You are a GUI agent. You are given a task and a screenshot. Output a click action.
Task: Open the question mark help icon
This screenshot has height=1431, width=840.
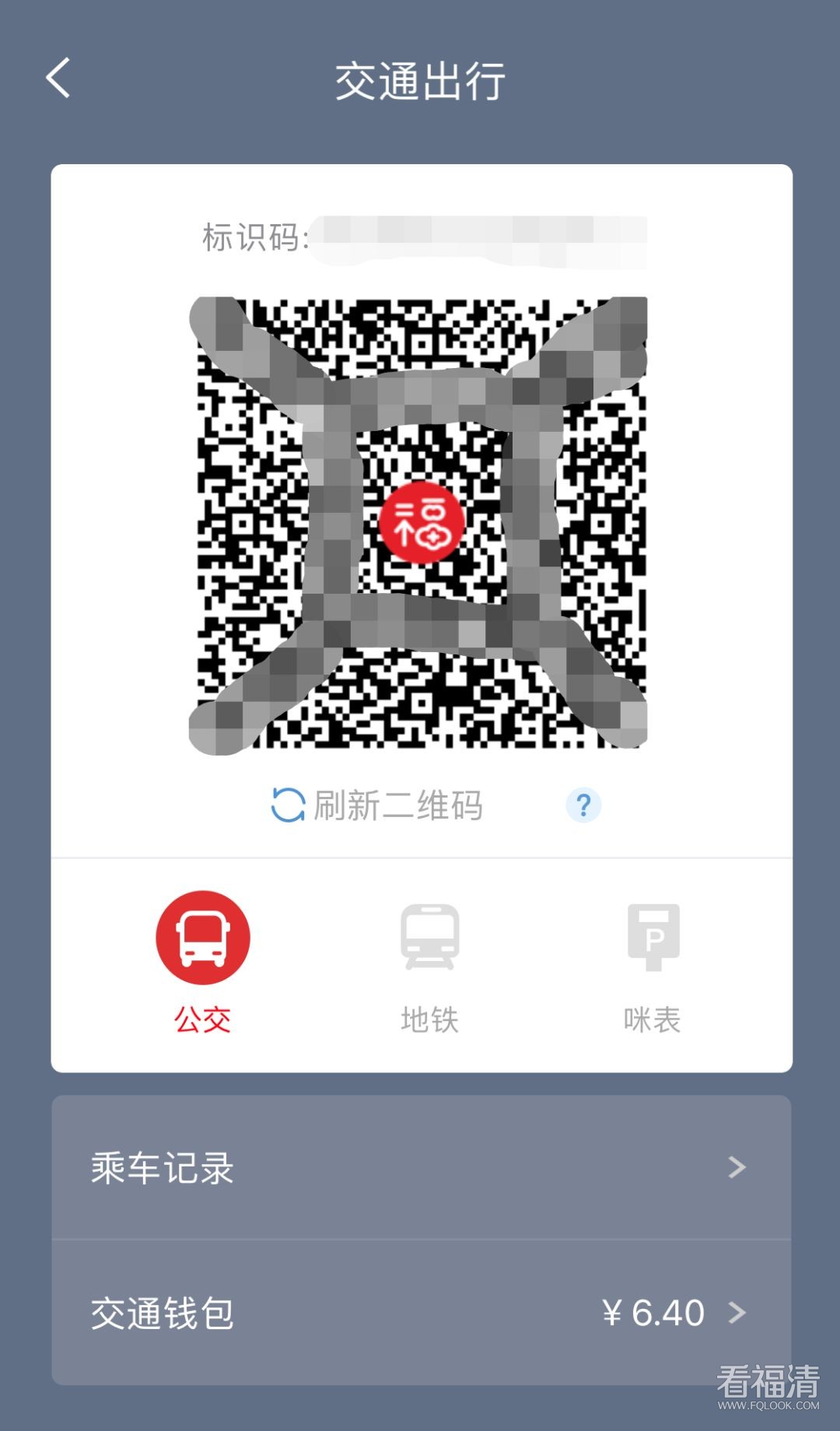click(x=583, y=805)
